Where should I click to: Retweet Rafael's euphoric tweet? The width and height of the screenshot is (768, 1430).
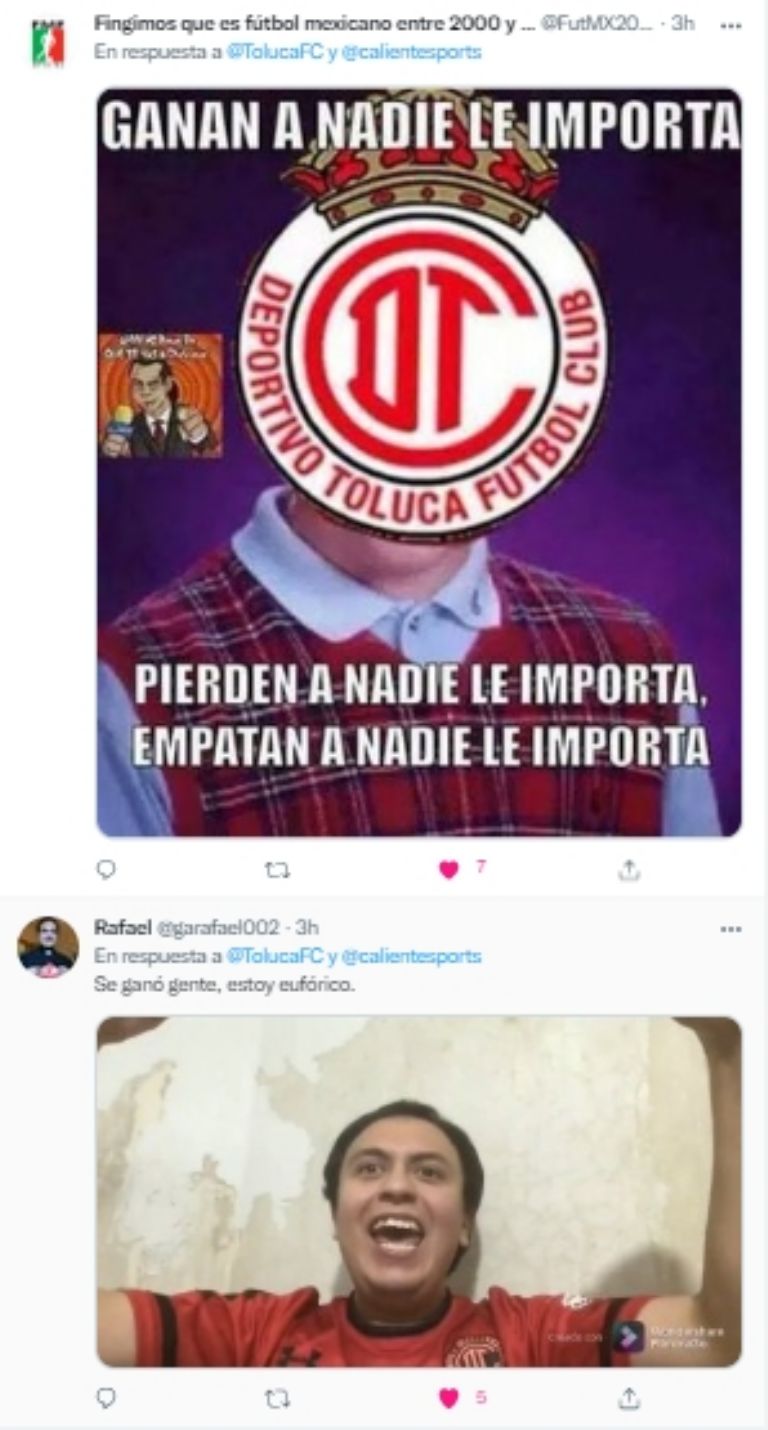(277, 1397)
